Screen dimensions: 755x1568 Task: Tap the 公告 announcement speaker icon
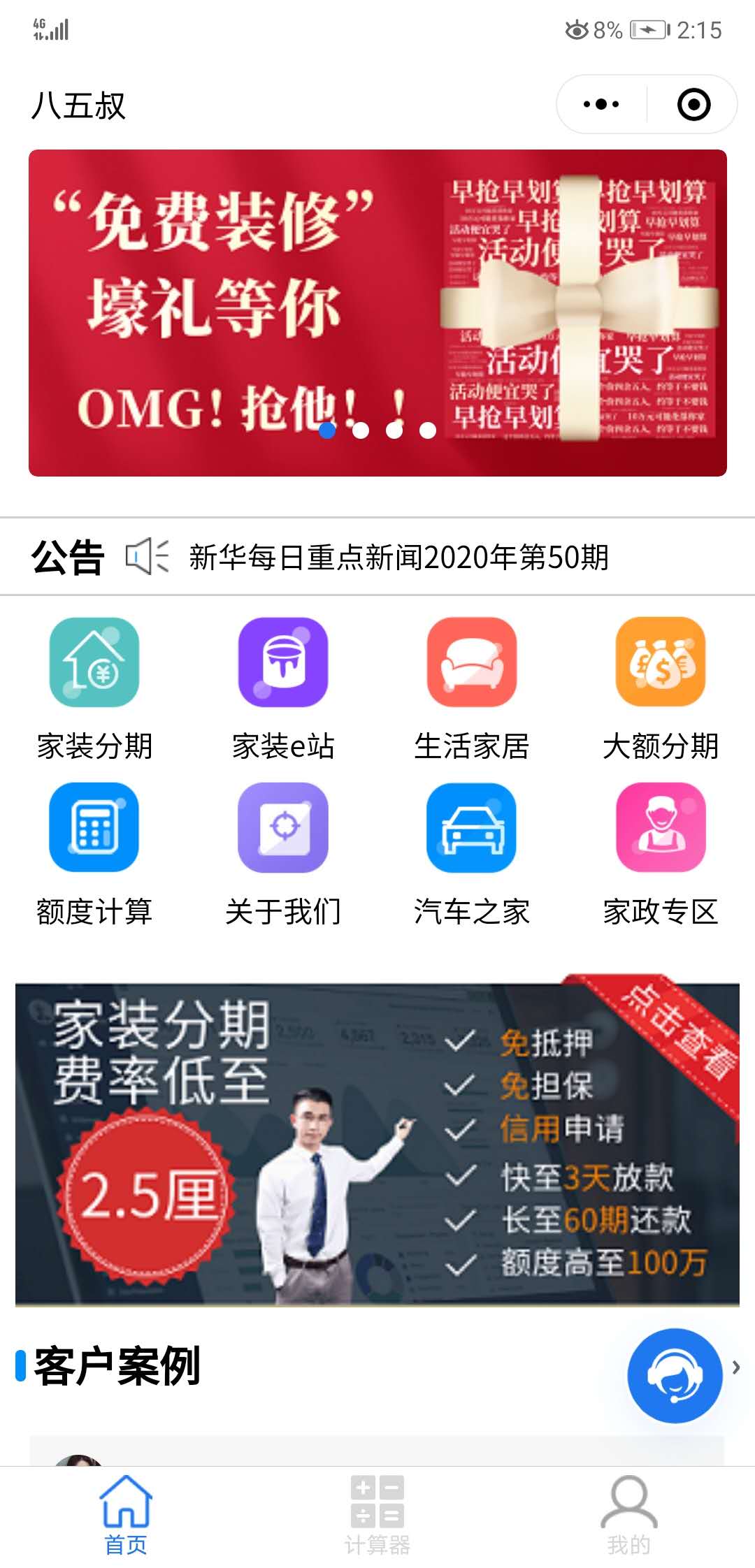click(x=147, y=556)
